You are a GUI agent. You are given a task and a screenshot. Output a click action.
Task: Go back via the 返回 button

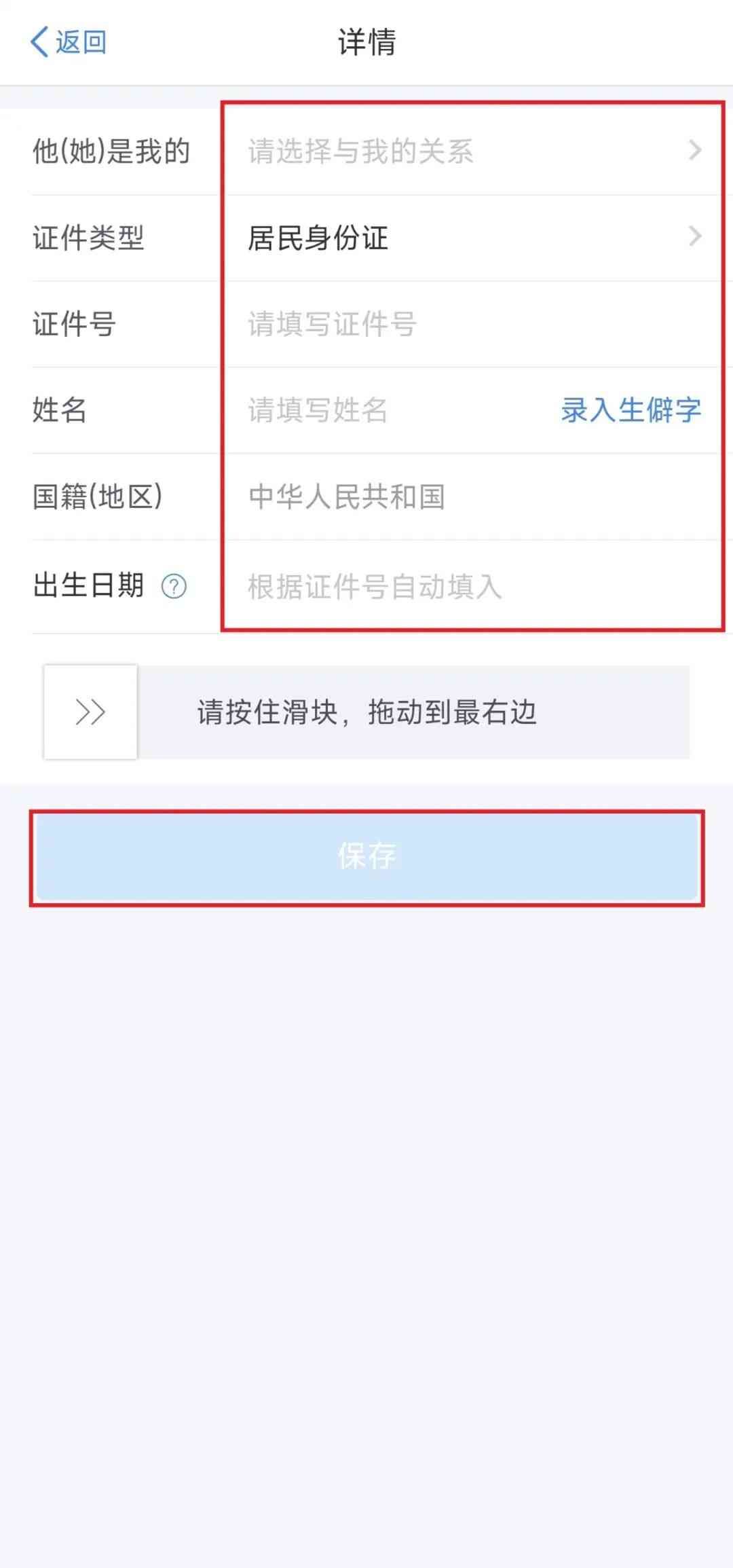pos(68,42)
